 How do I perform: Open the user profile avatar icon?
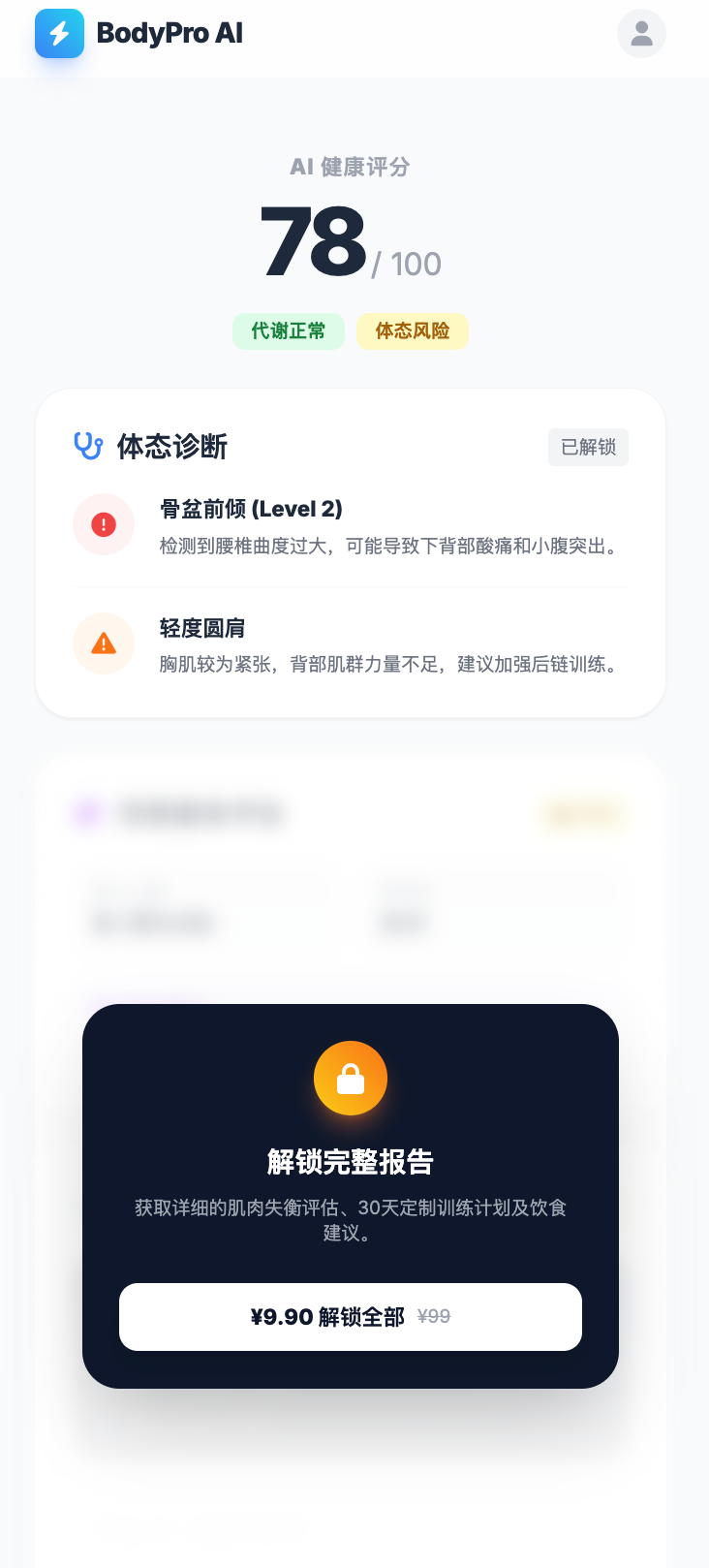tap(641, 32)
